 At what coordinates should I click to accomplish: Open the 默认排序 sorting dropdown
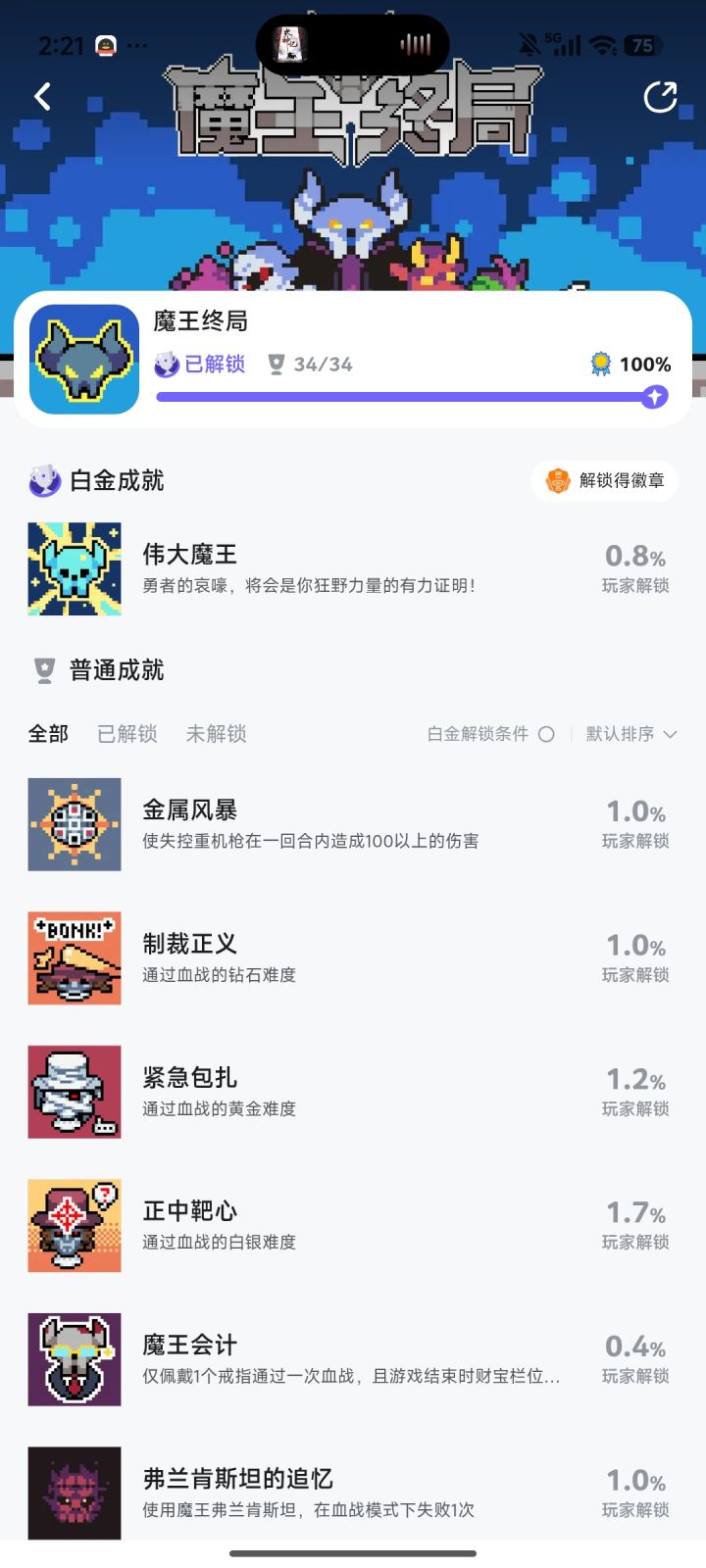(623, 734)
